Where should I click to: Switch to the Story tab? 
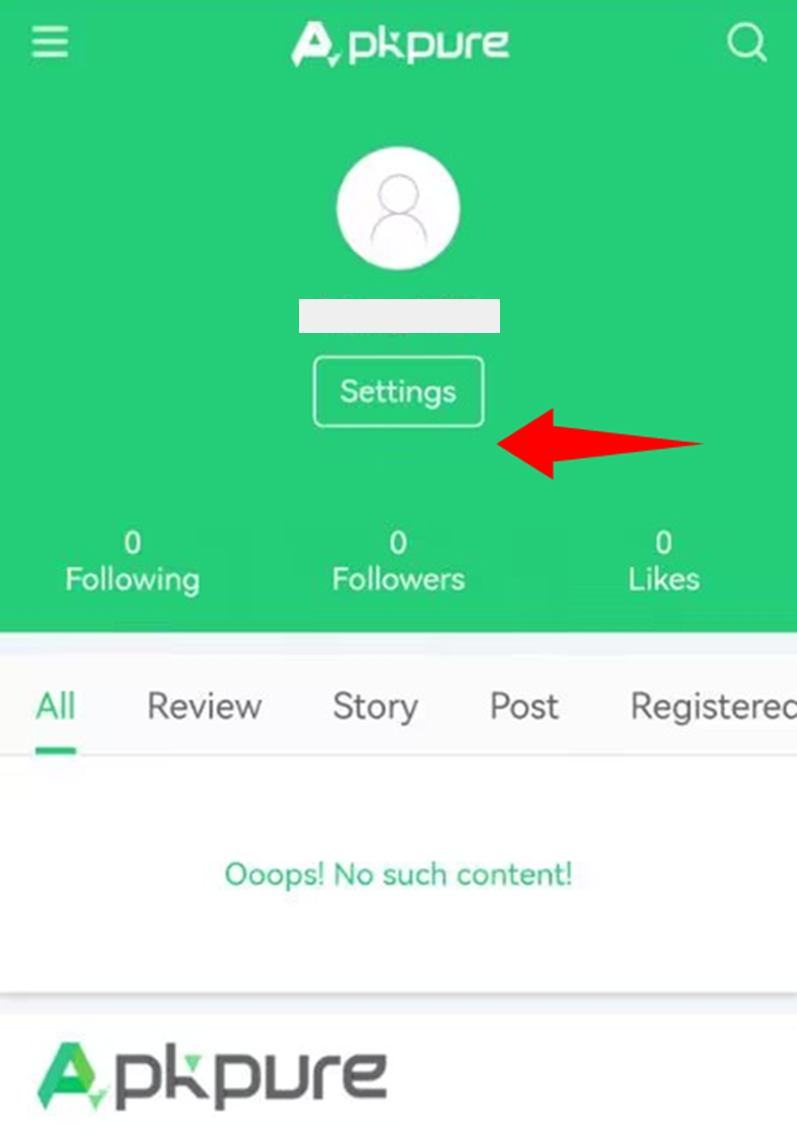(x=375, y=707)
